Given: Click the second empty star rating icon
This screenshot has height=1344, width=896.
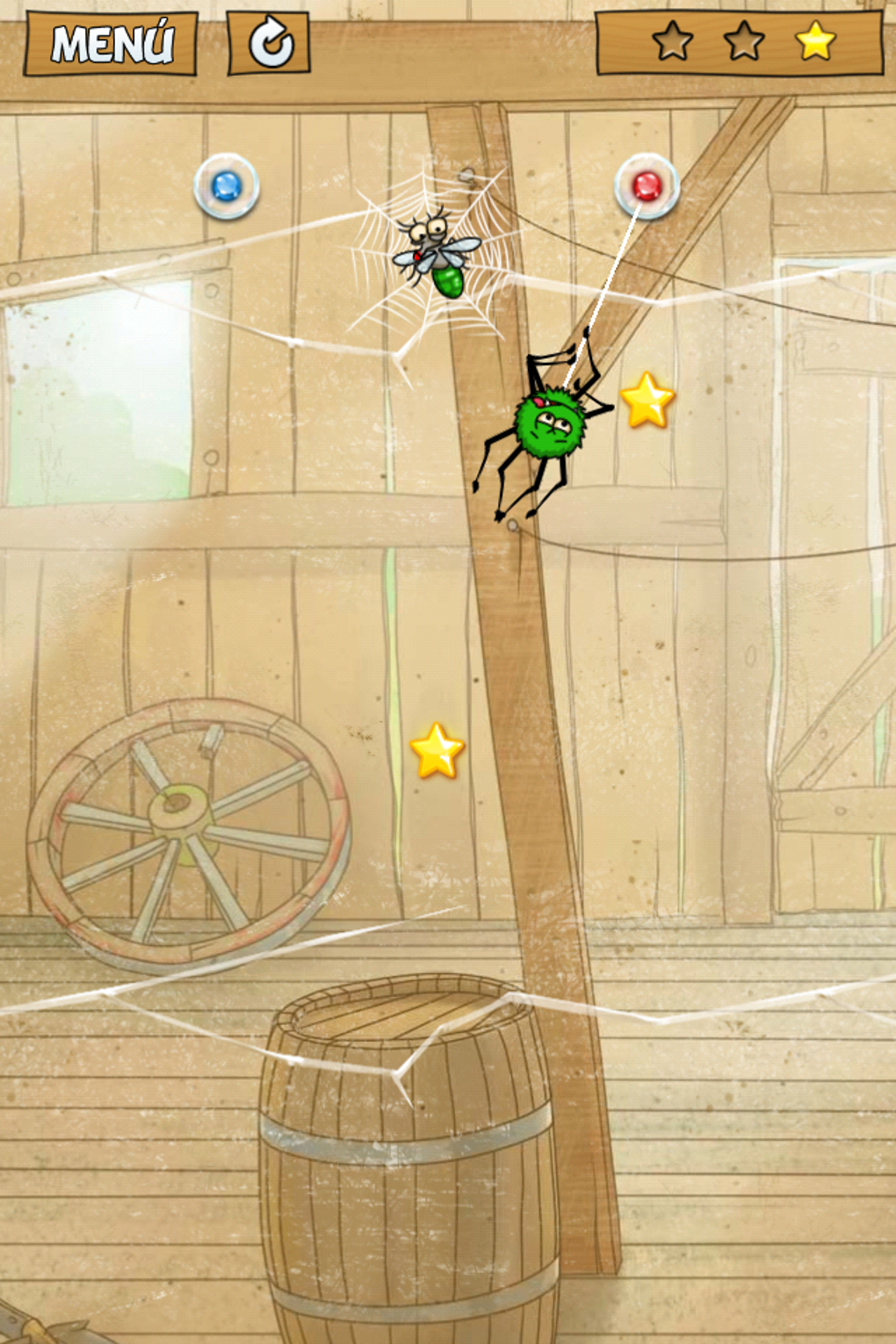Looking at the screenshot, I should (743, 40).
